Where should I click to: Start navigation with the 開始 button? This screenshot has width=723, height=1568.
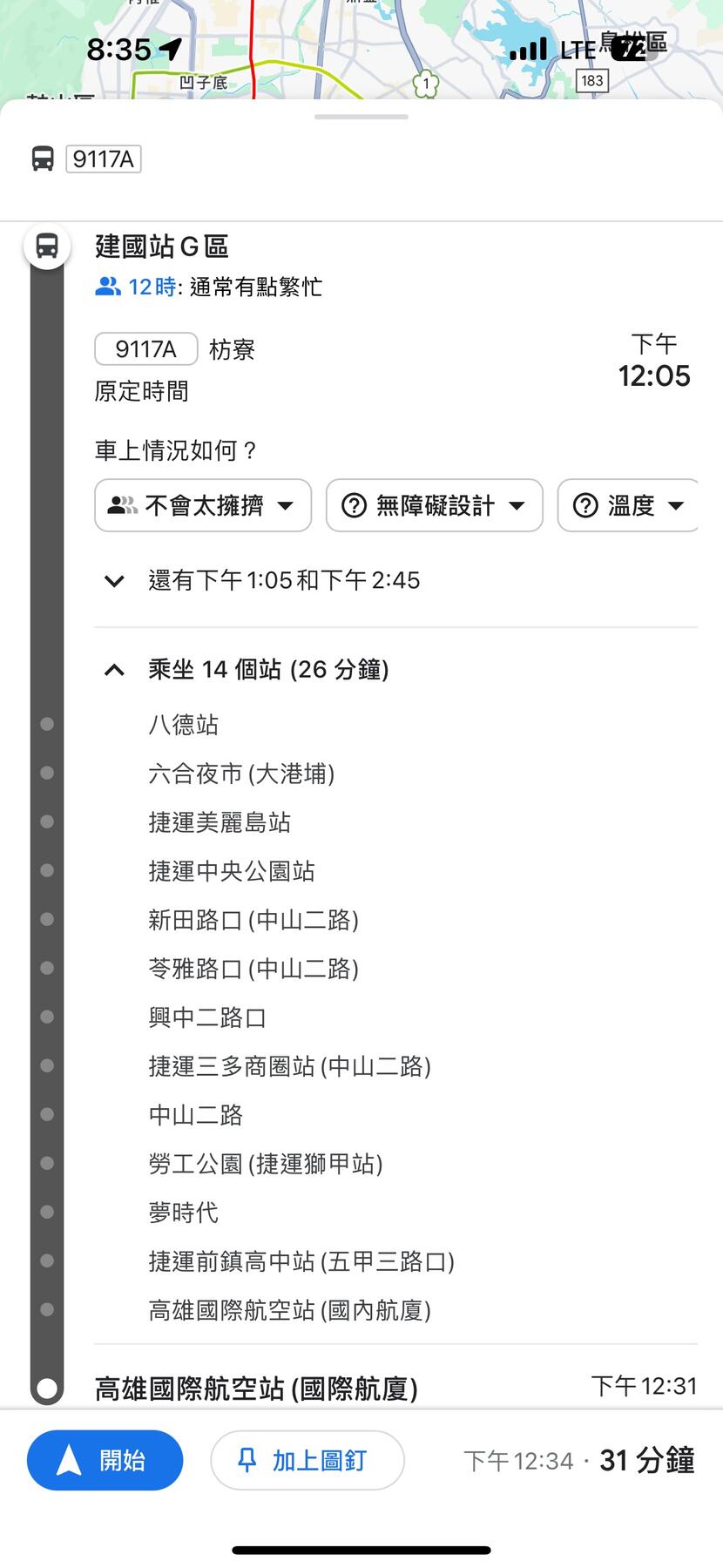(105, 1460)
